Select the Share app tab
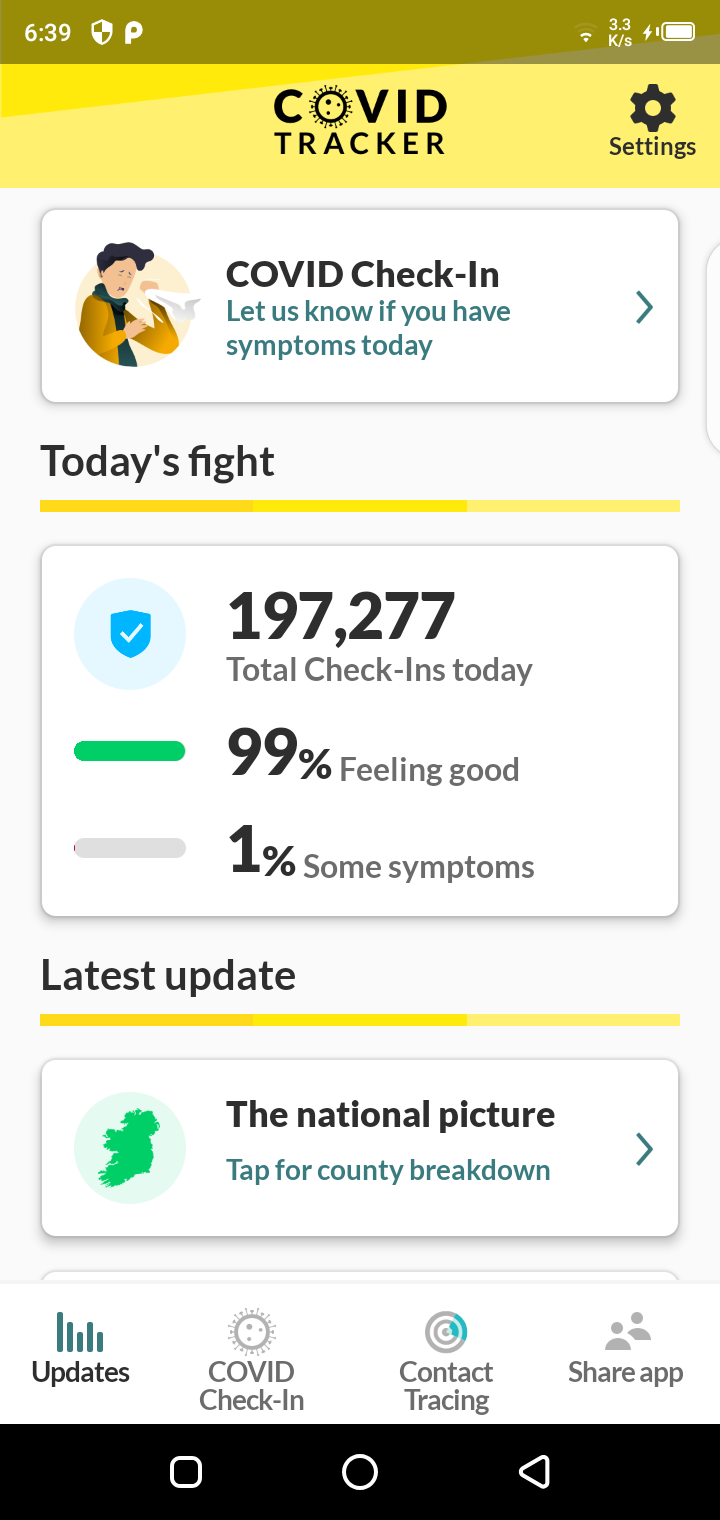This screenshot has width=720, height=1520. [x=626, y=1350]
